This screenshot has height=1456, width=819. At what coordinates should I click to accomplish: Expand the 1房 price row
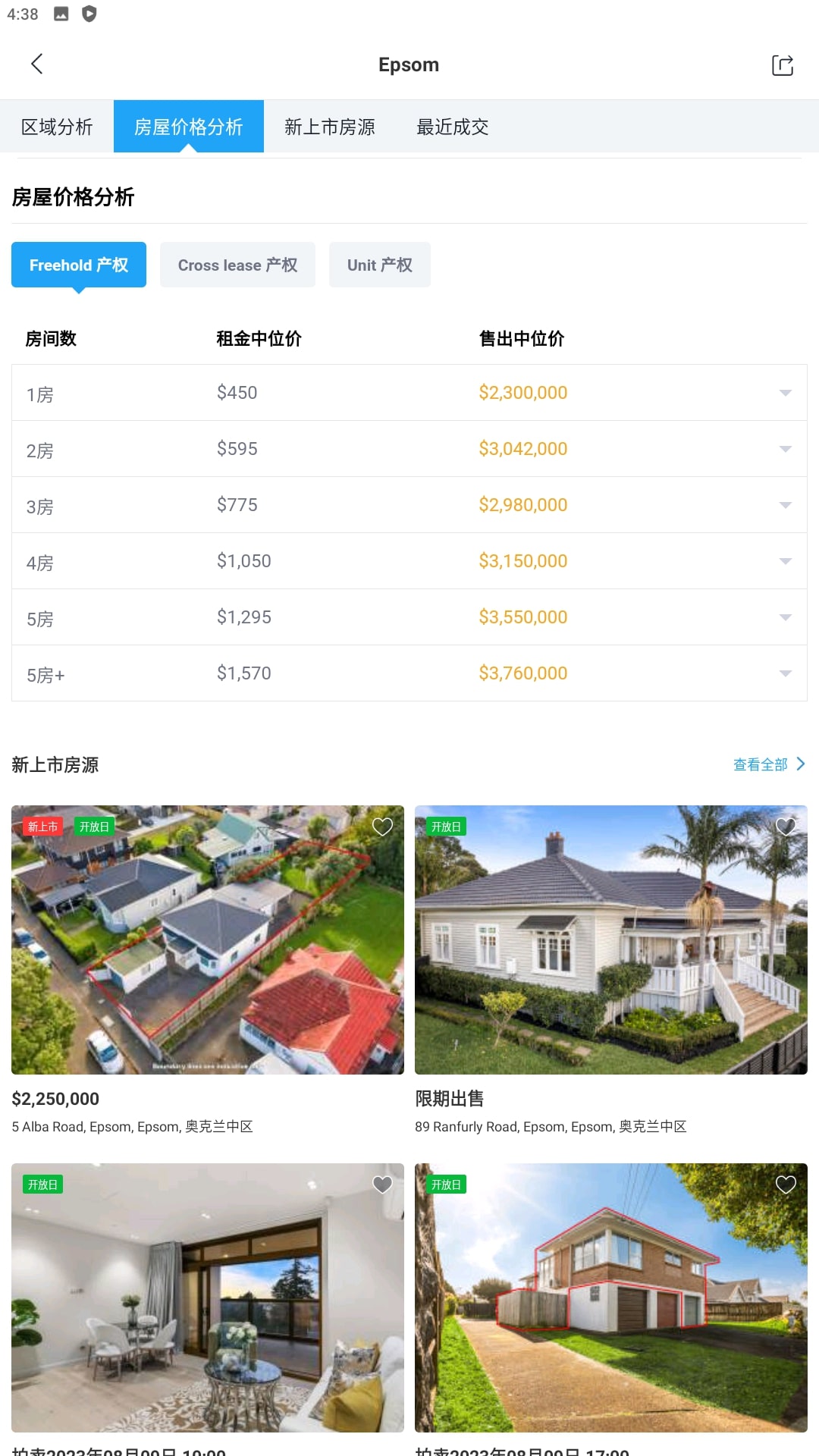tap(785, 393)
